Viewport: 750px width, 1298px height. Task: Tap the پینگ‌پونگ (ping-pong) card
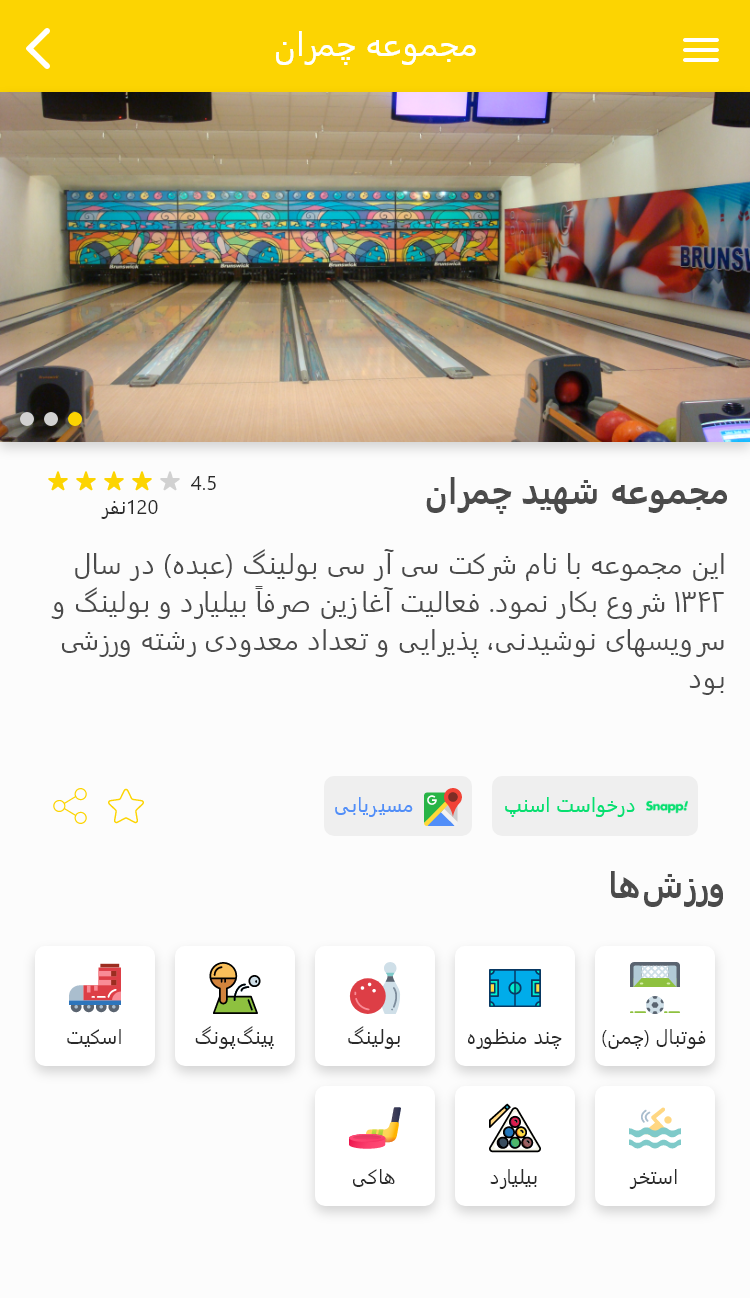234,1006
